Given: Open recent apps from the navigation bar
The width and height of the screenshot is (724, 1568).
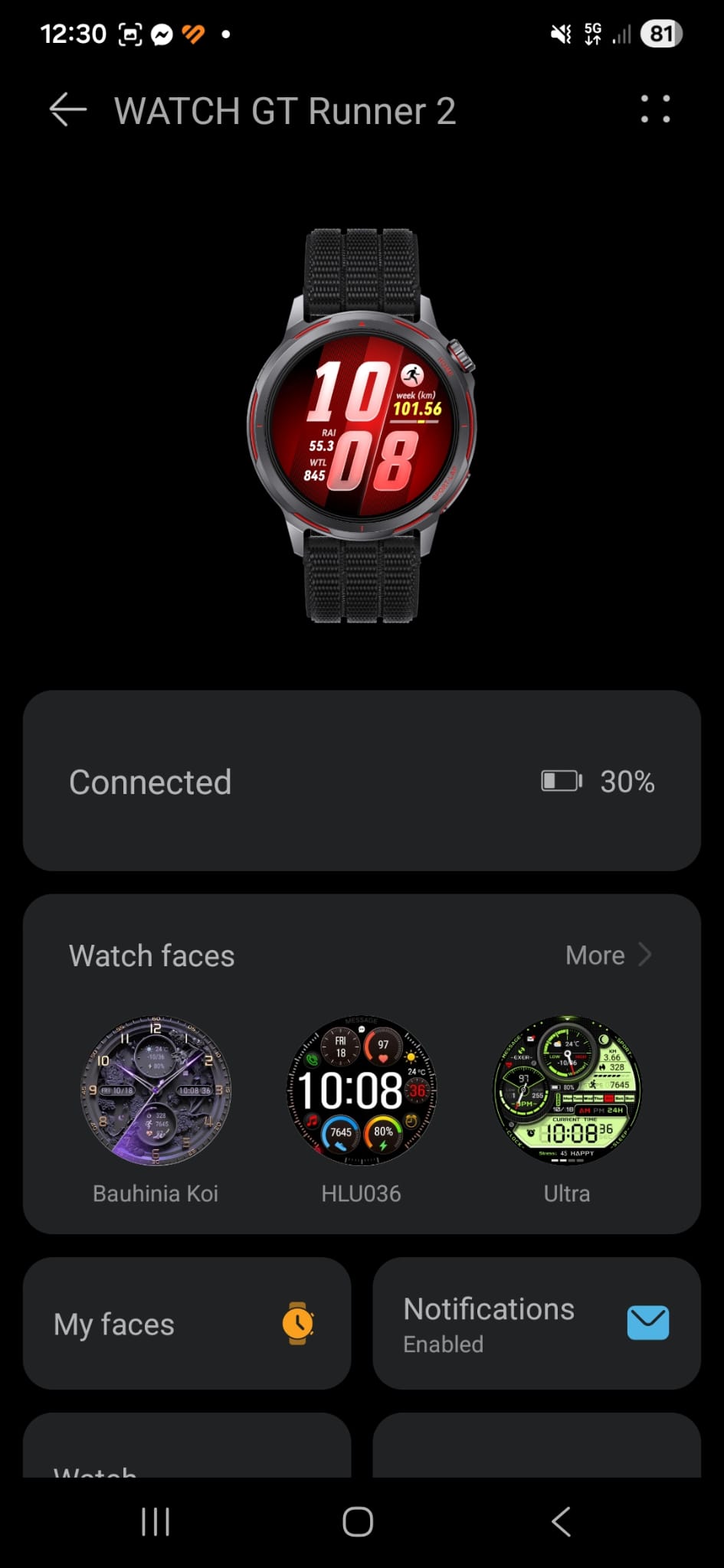Looking at the screenshot, I should 156,1522.
